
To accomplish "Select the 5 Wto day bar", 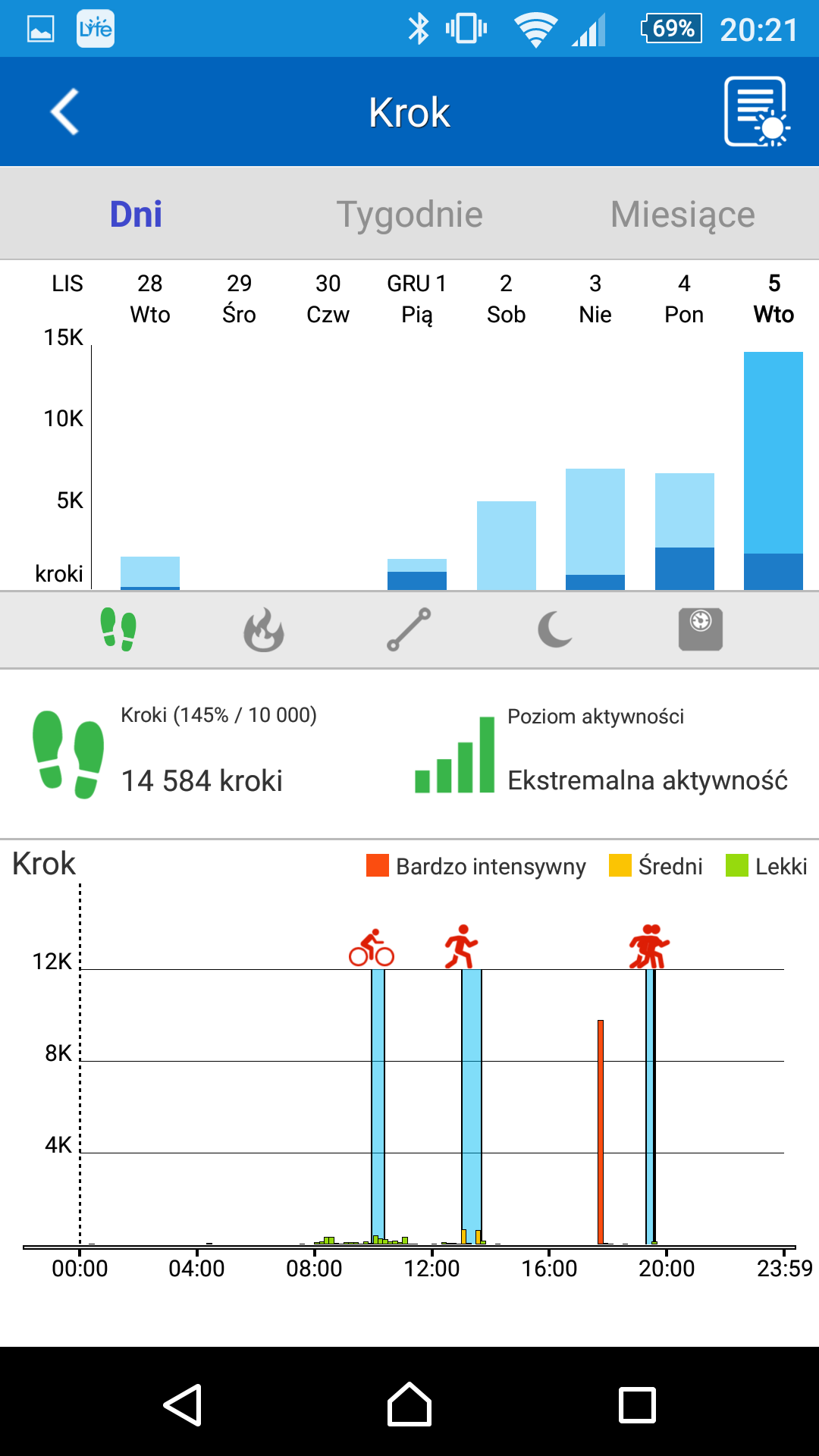I will coord(773,471).
